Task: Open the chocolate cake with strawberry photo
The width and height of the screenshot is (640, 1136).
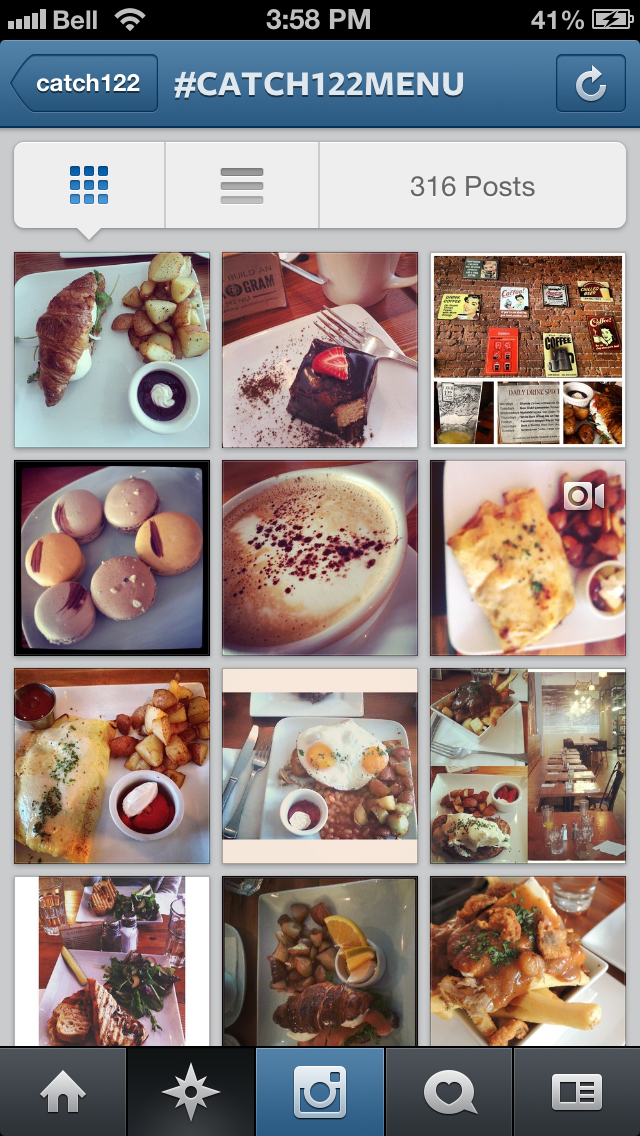Action: [x=319, y=349]
